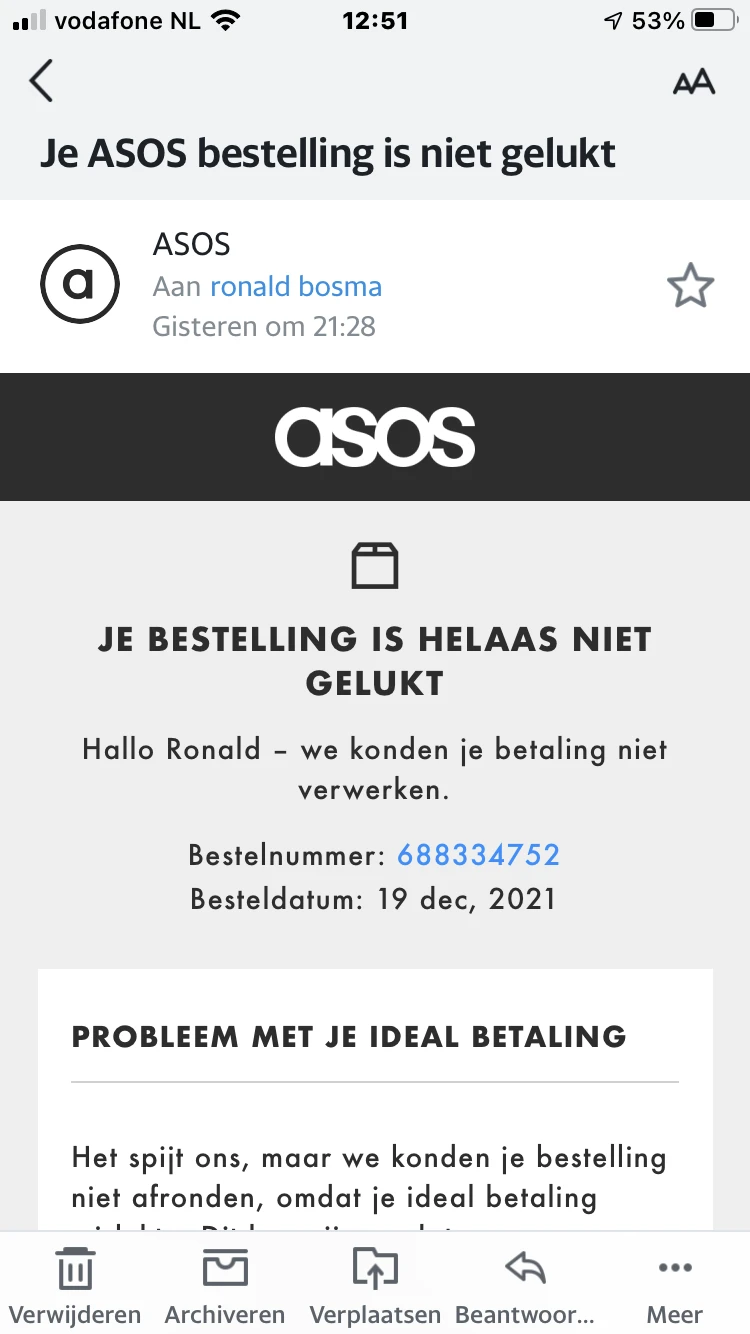Open recipient ronald bosma details
The width and height of the screenshot is (750, 1334).
click(x=295, y=287)
